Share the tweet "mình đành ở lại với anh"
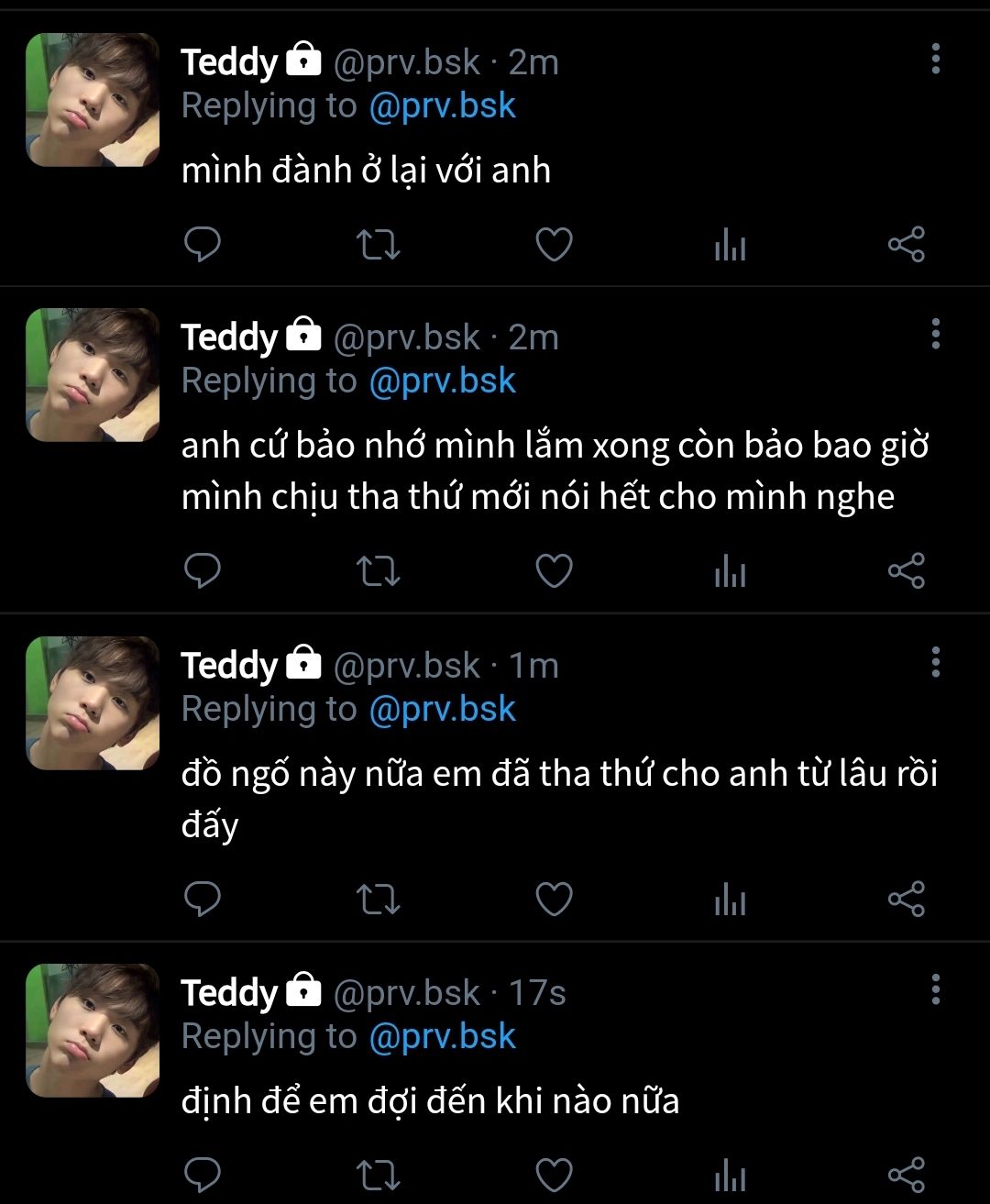The width and height of the screenshot is (990, 1204). pos(906,245)
